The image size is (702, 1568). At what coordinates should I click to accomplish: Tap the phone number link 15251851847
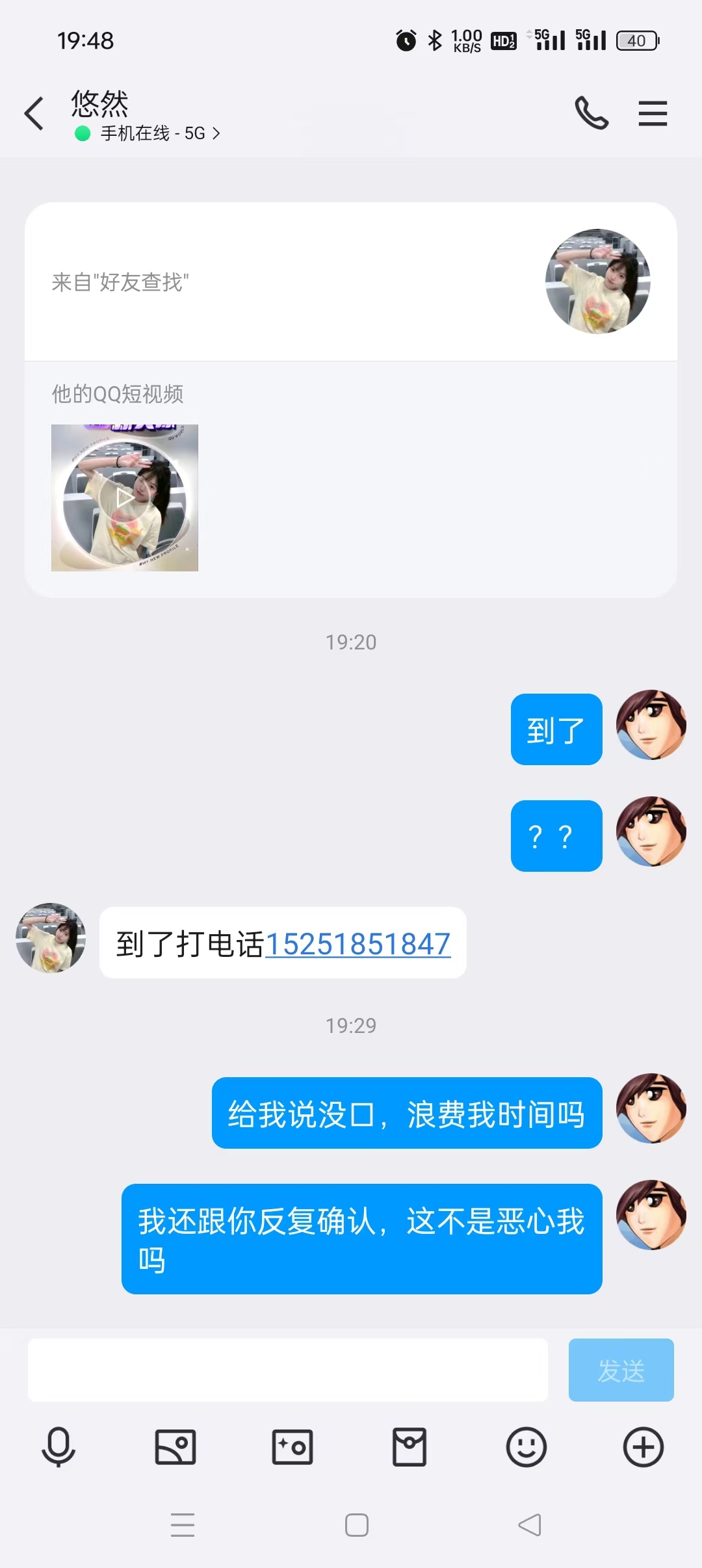tap(357, 944)
